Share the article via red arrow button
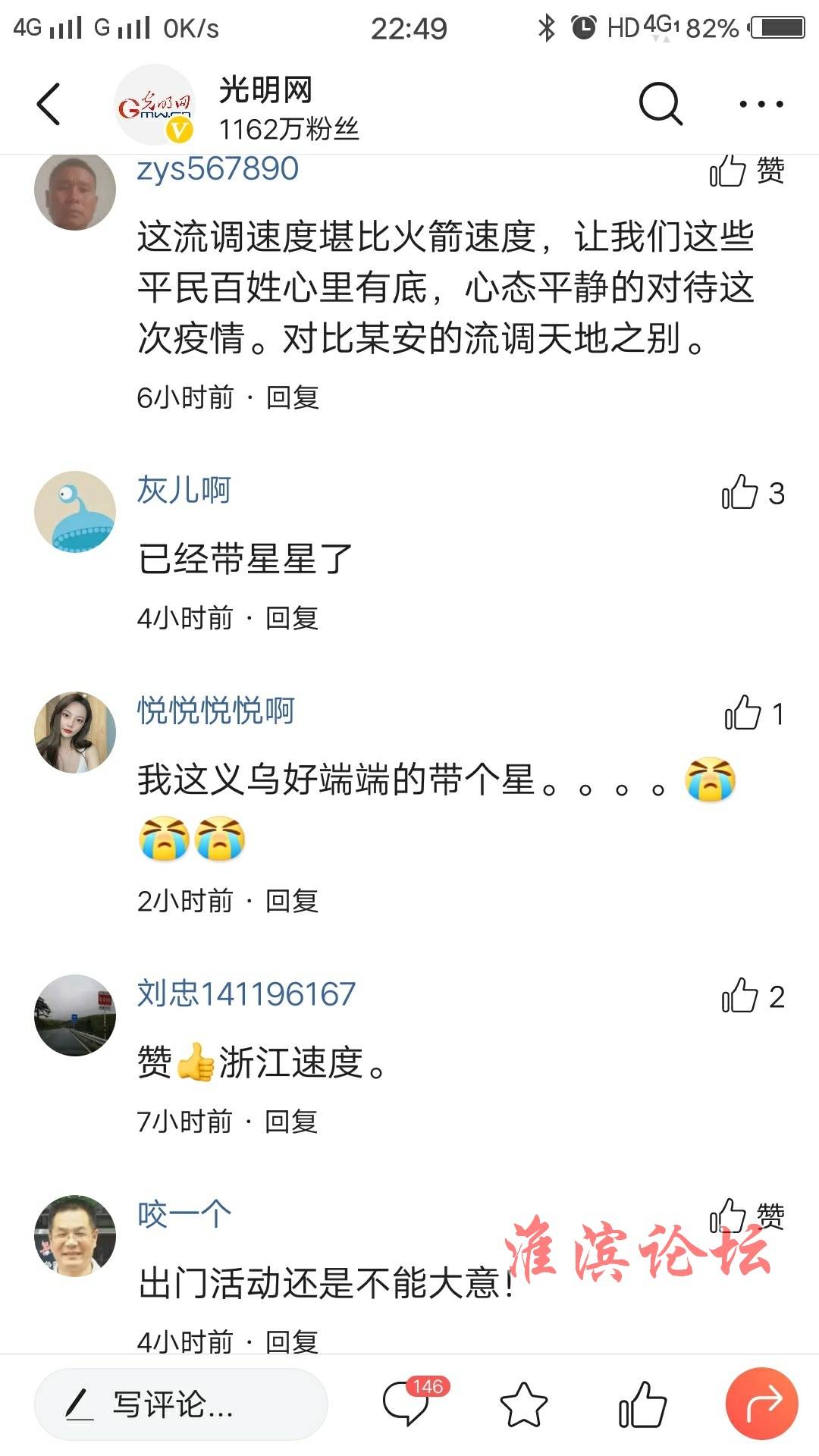819x1456 pixels. tap(761, 1403)
